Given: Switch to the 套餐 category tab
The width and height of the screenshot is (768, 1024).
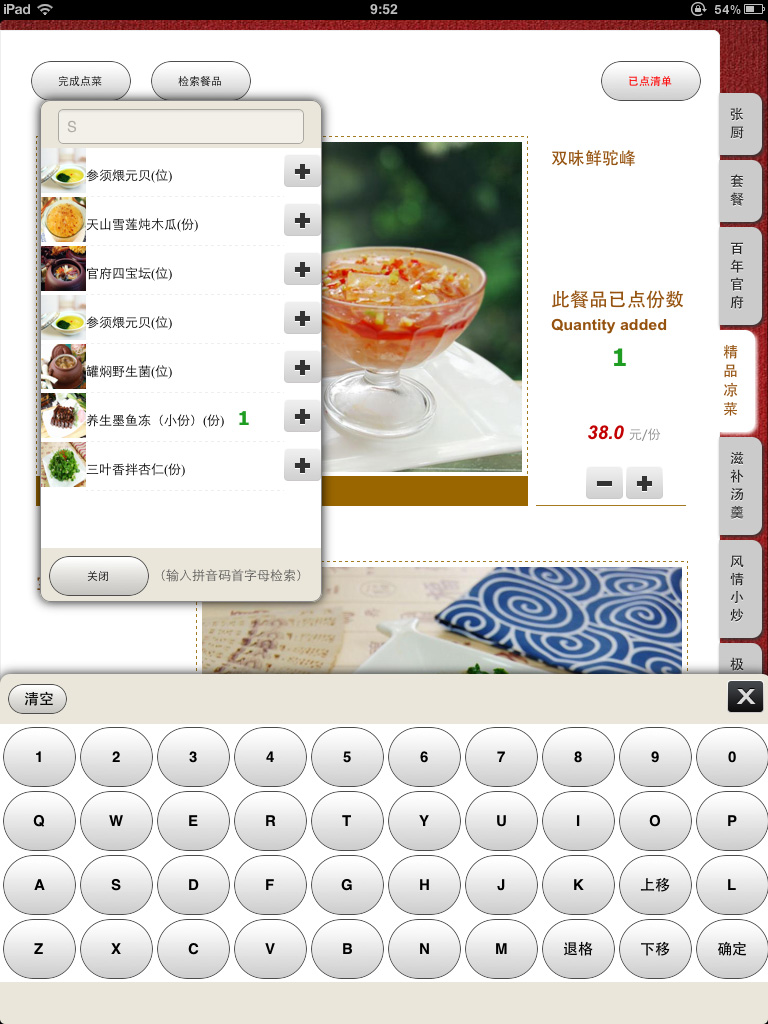Looking at the screenshot, I should (x=738, y=190).
